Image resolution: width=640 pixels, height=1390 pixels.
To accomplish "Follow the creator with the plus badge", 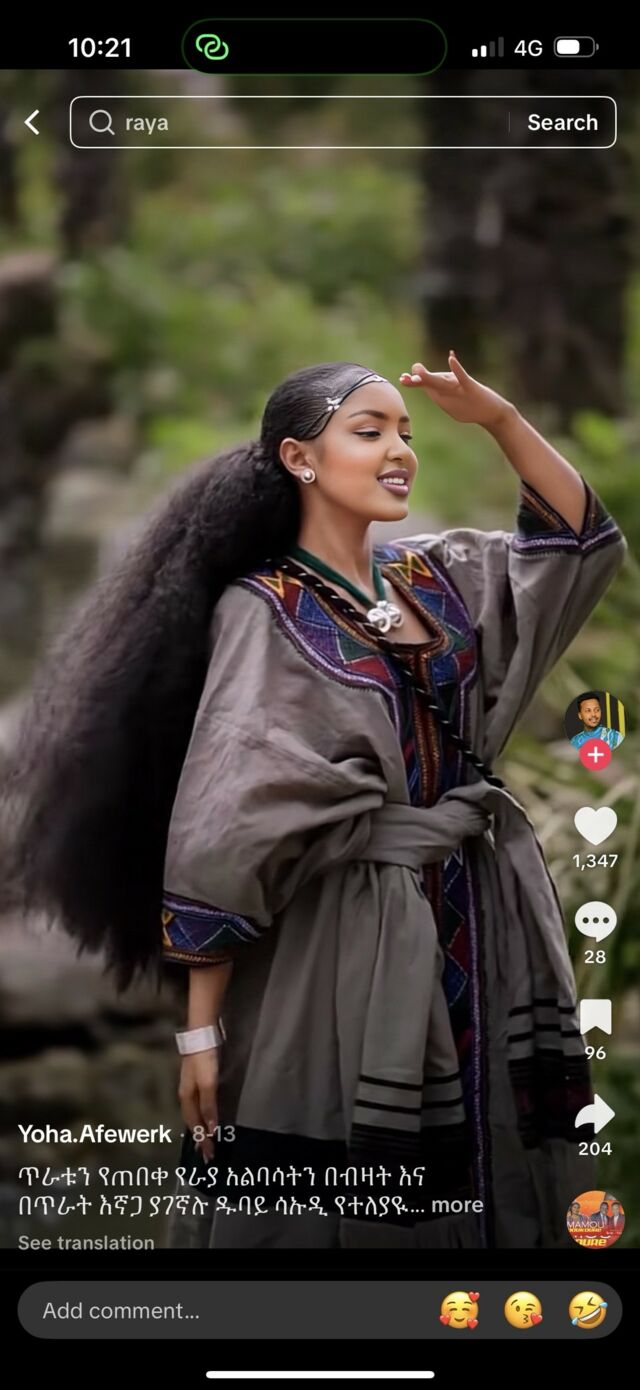I will pos(595,755).
